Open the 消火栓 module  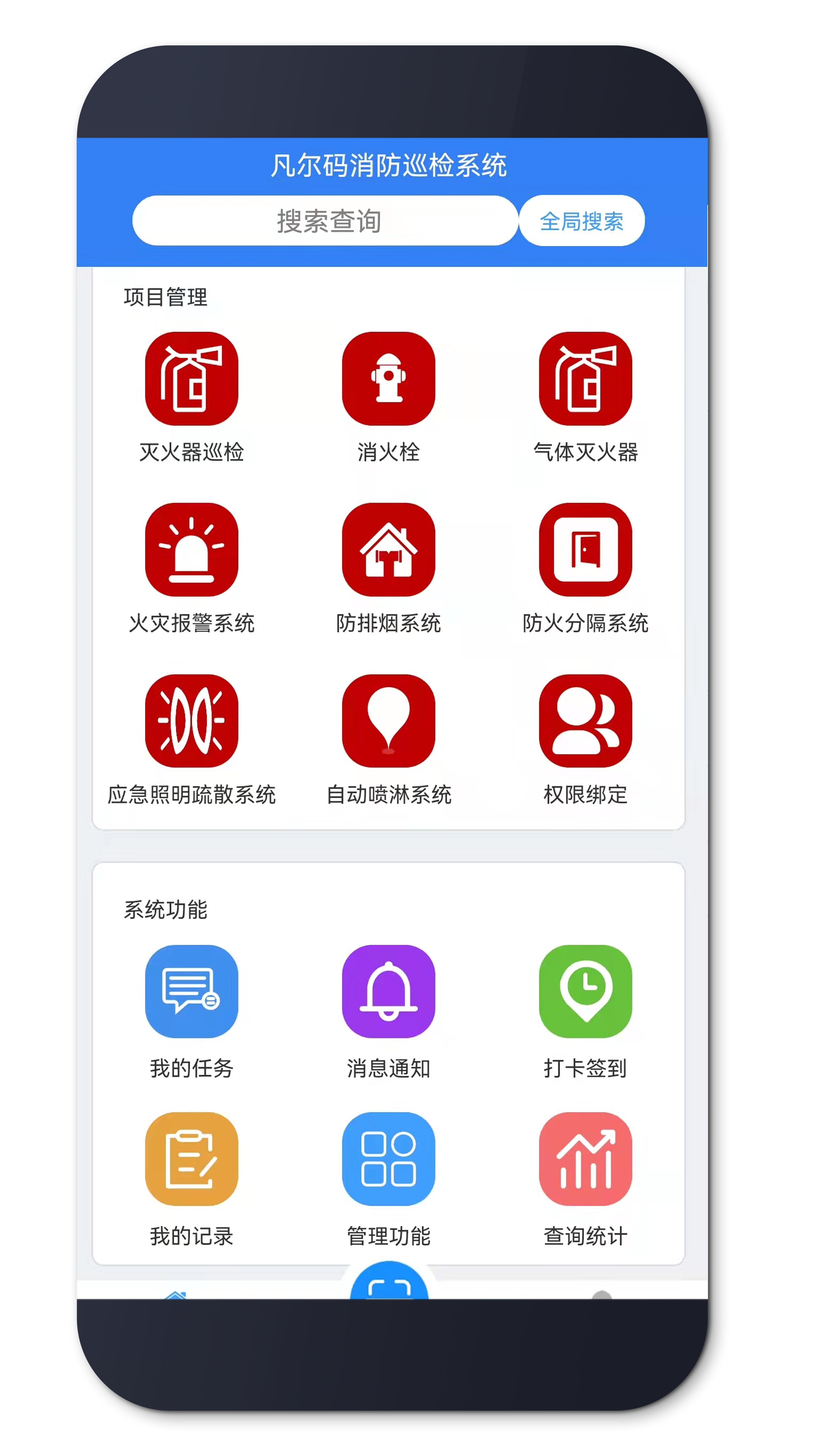[x=388, y=379]
